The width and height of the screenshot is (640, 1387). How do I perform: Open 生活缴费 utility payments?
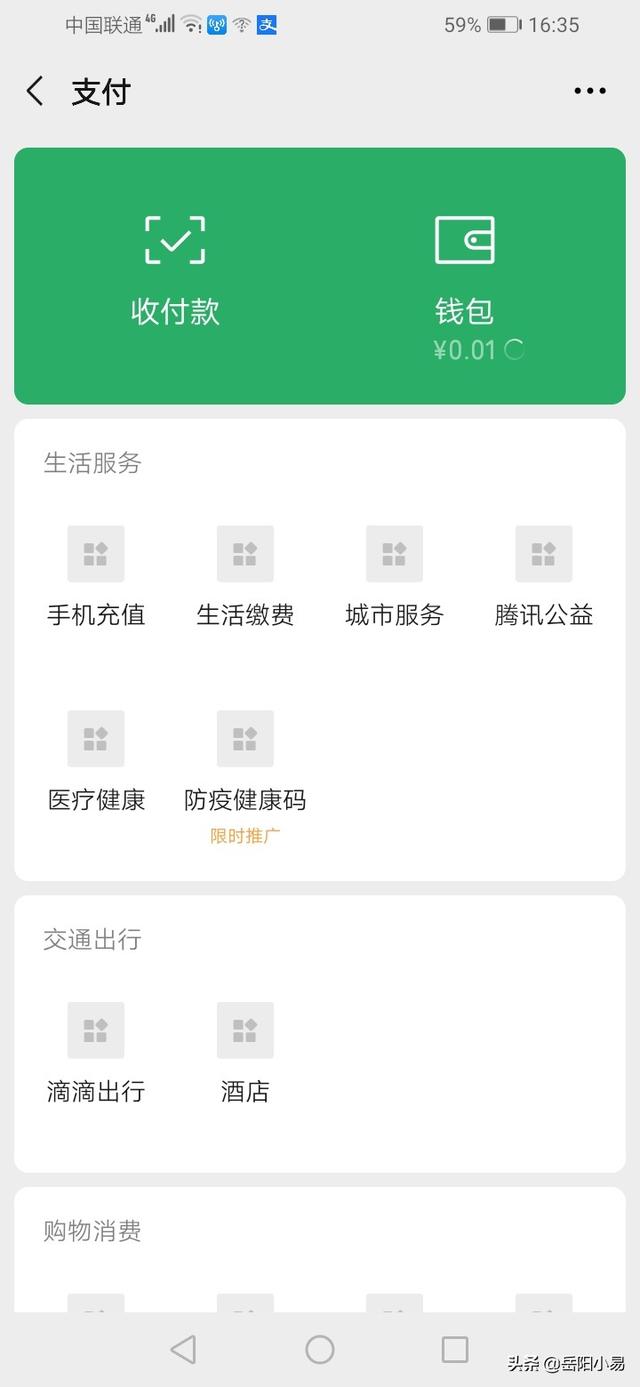(x=245, y=577)
